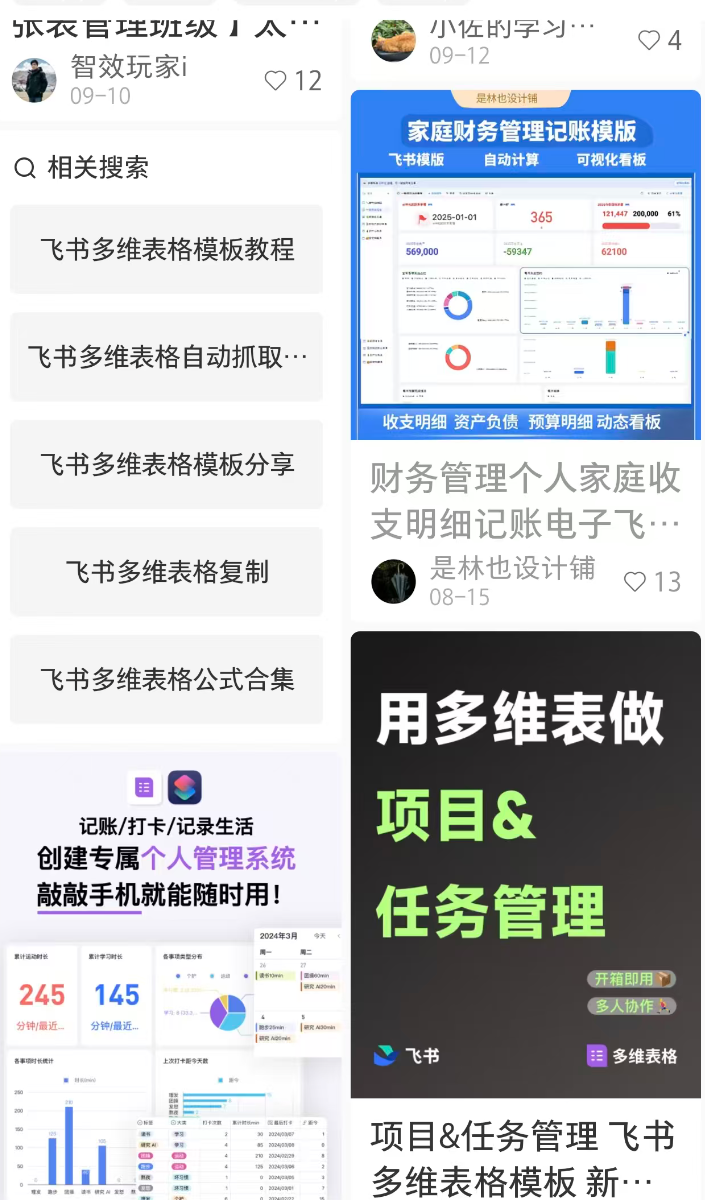
Task: Select related search 飞书多维表格自动抓取
Action: point(166,357)
